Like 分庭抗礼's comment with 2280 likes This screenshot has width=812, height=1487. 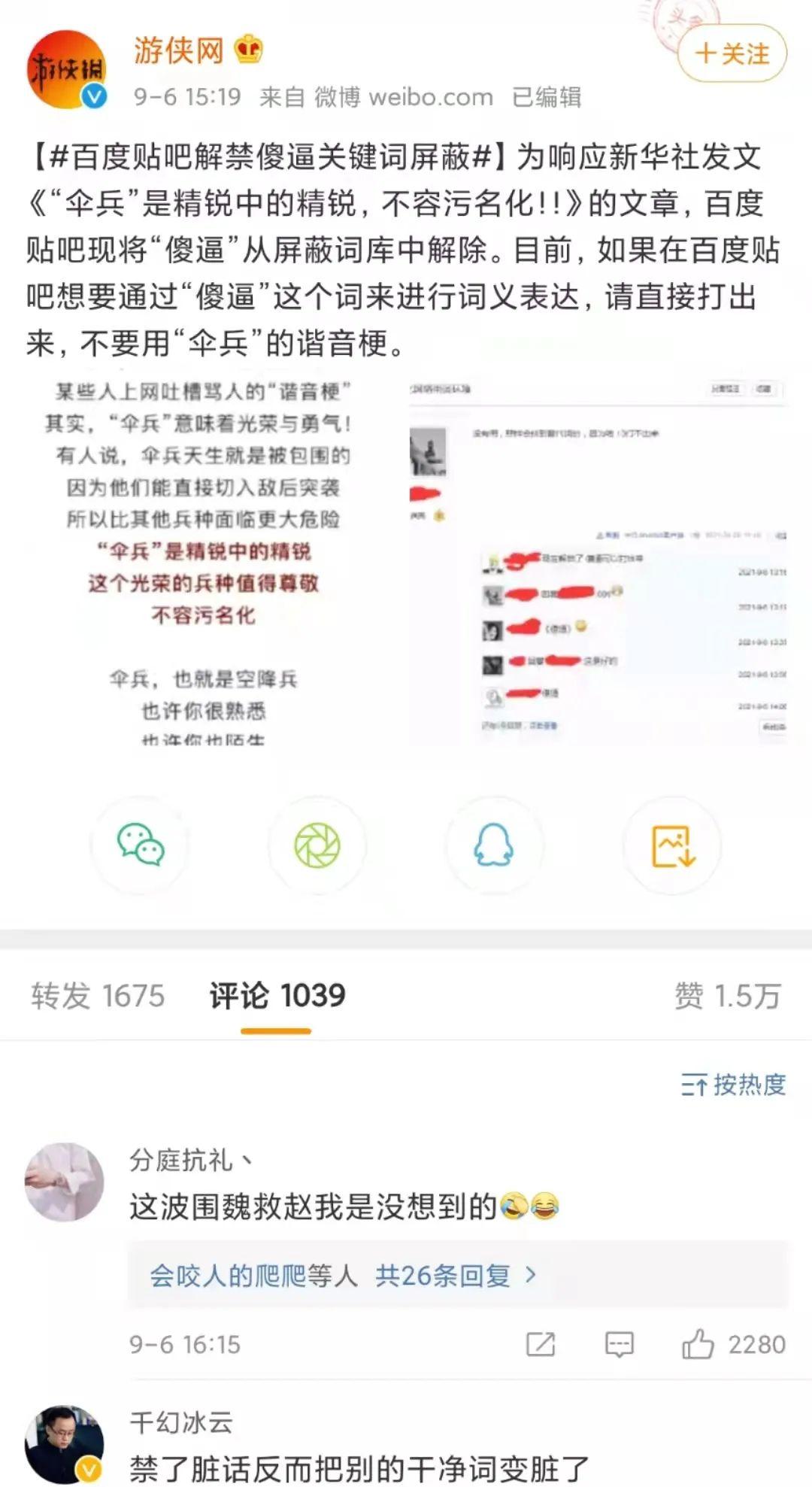(x=698, y=1344)
